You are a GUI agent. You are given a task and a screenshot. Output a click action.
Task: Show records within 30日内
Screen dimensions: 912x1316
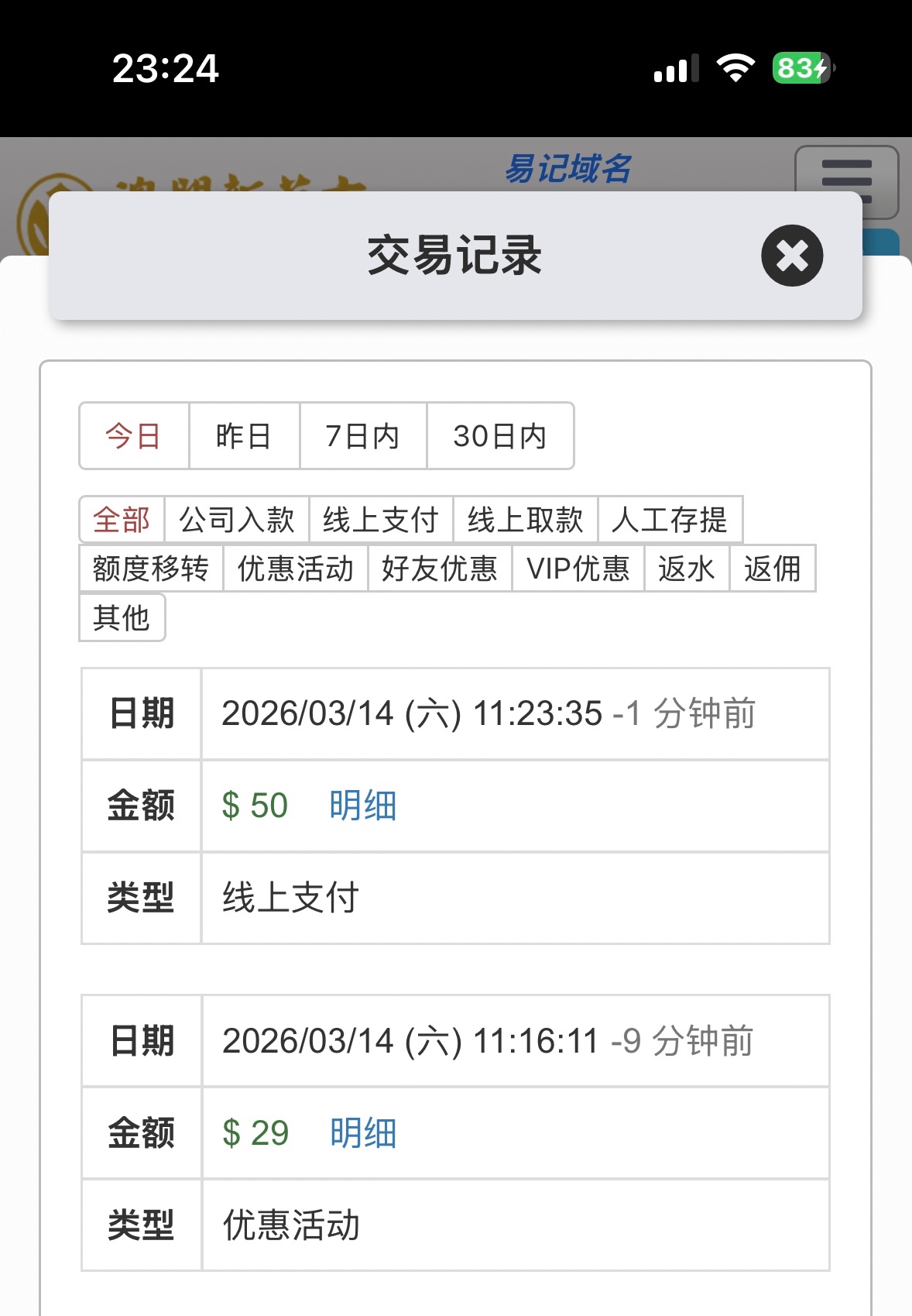click(x=500, y=436)
